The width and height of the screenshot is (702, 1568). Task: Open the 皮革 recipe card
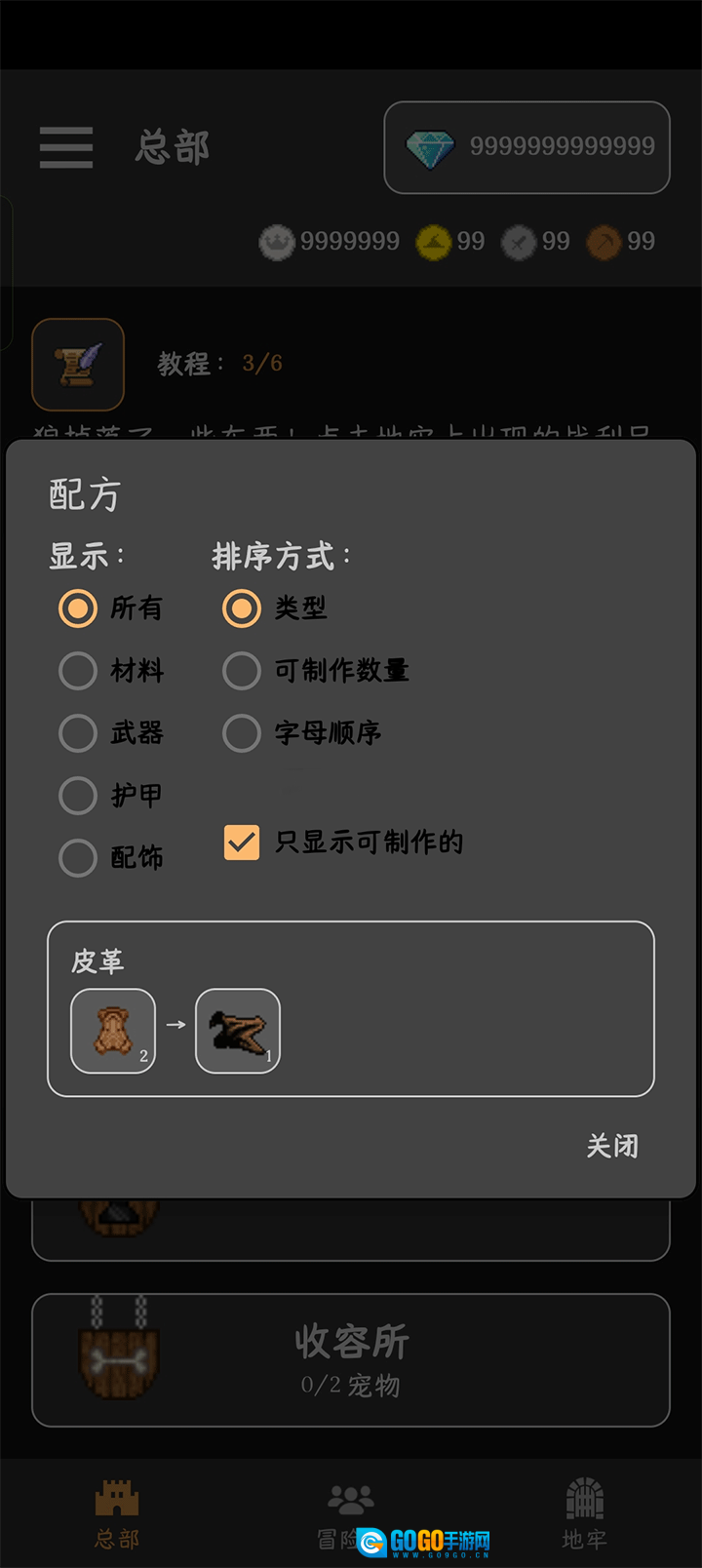(x=351, y=1008)
